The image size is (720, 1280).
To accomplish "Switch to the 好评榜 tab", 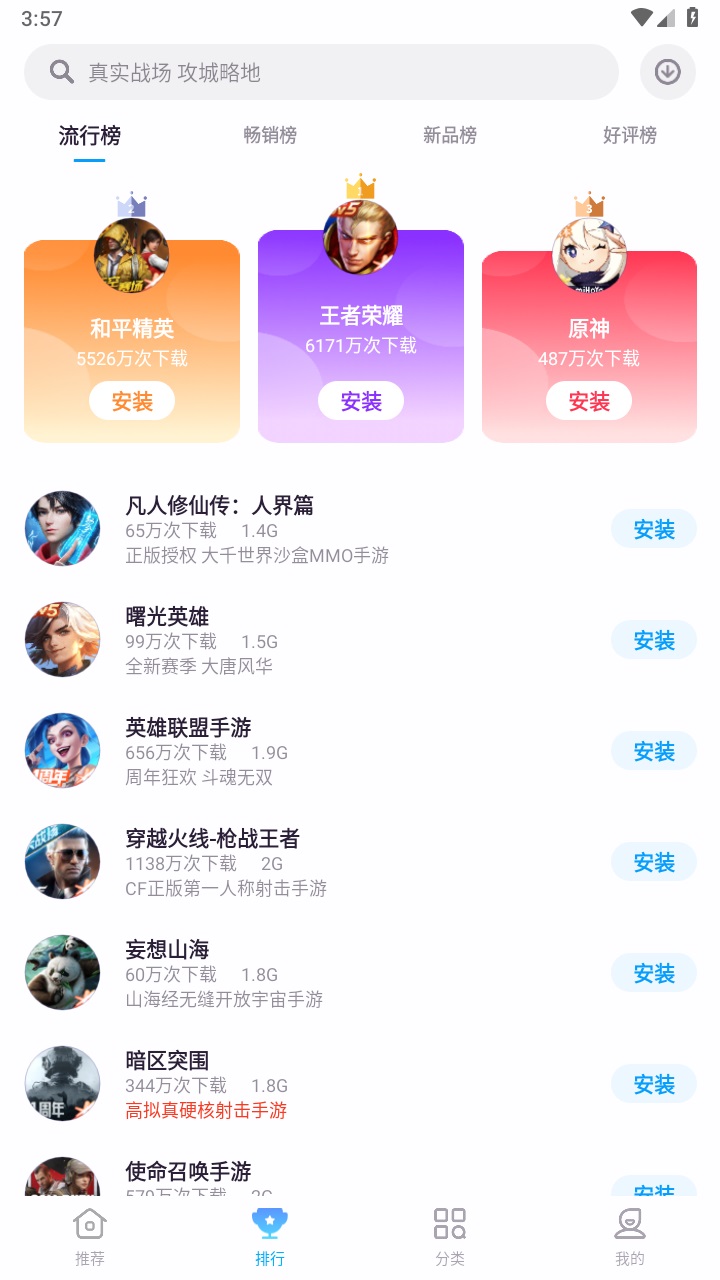I will coord(630,135).
